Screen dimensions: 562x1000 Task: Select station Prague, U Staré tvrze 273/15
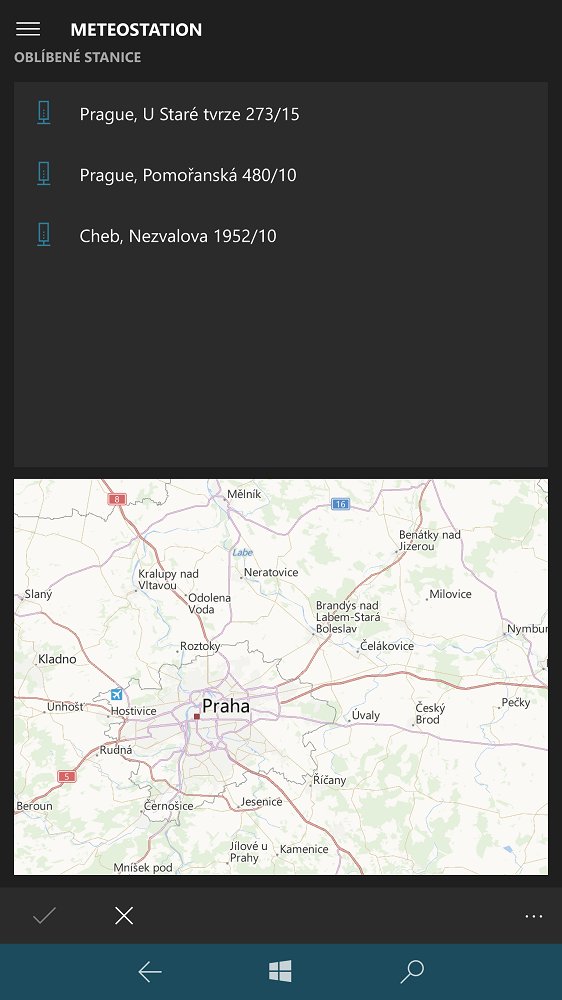(x=281, y=114)
